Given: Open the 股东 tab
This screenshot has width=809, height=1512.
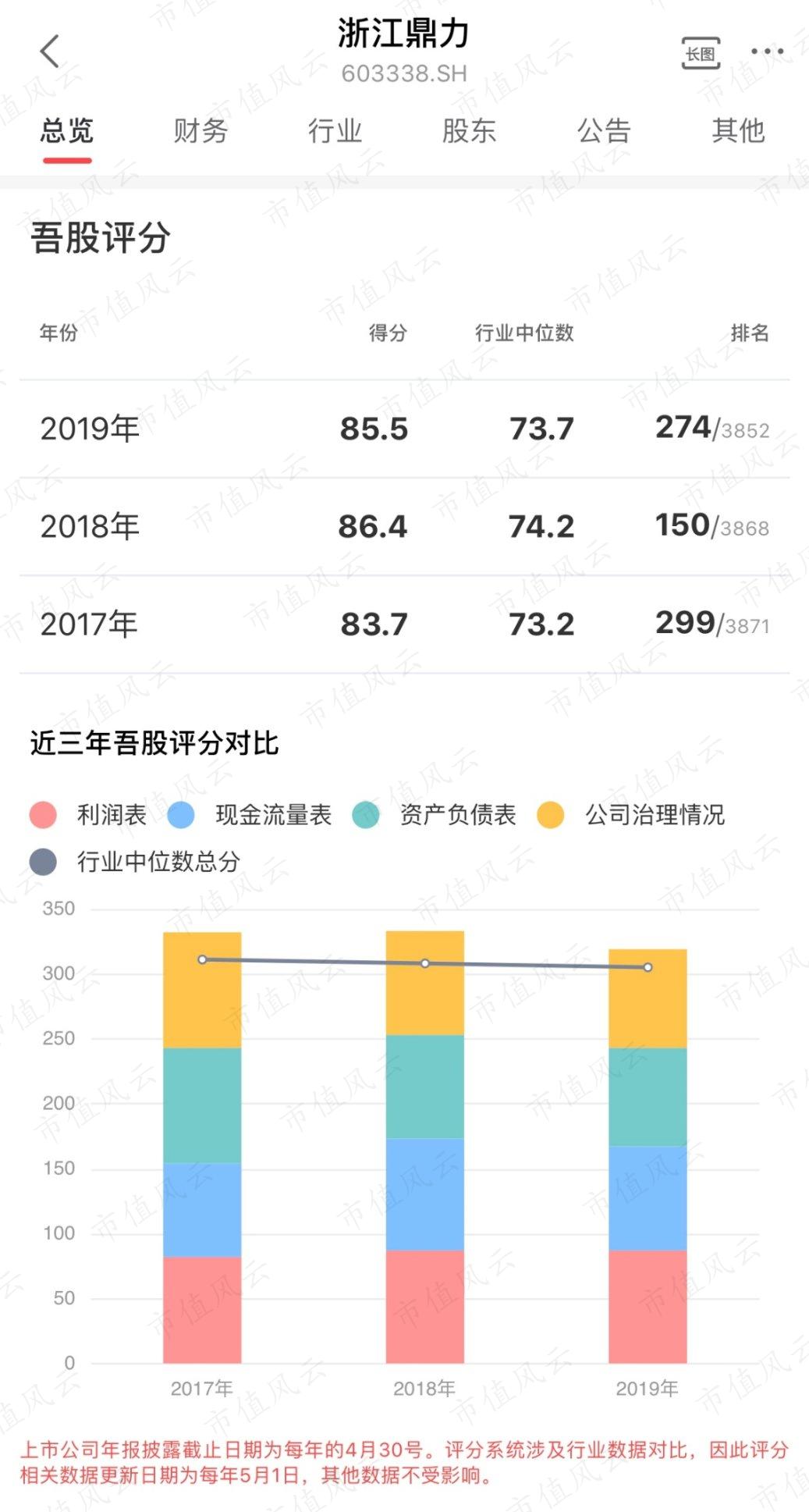Looking at the screenshot, I should coord(469,130).
